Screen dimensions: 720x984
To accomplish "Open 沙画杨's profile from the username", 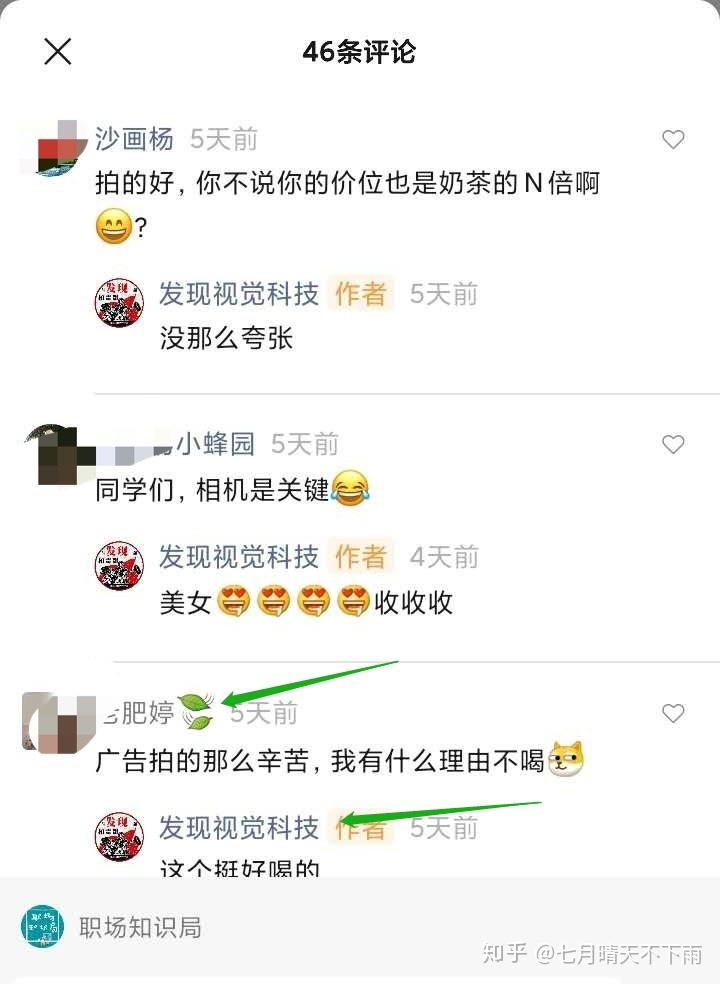I will click(x=134, y=139).
